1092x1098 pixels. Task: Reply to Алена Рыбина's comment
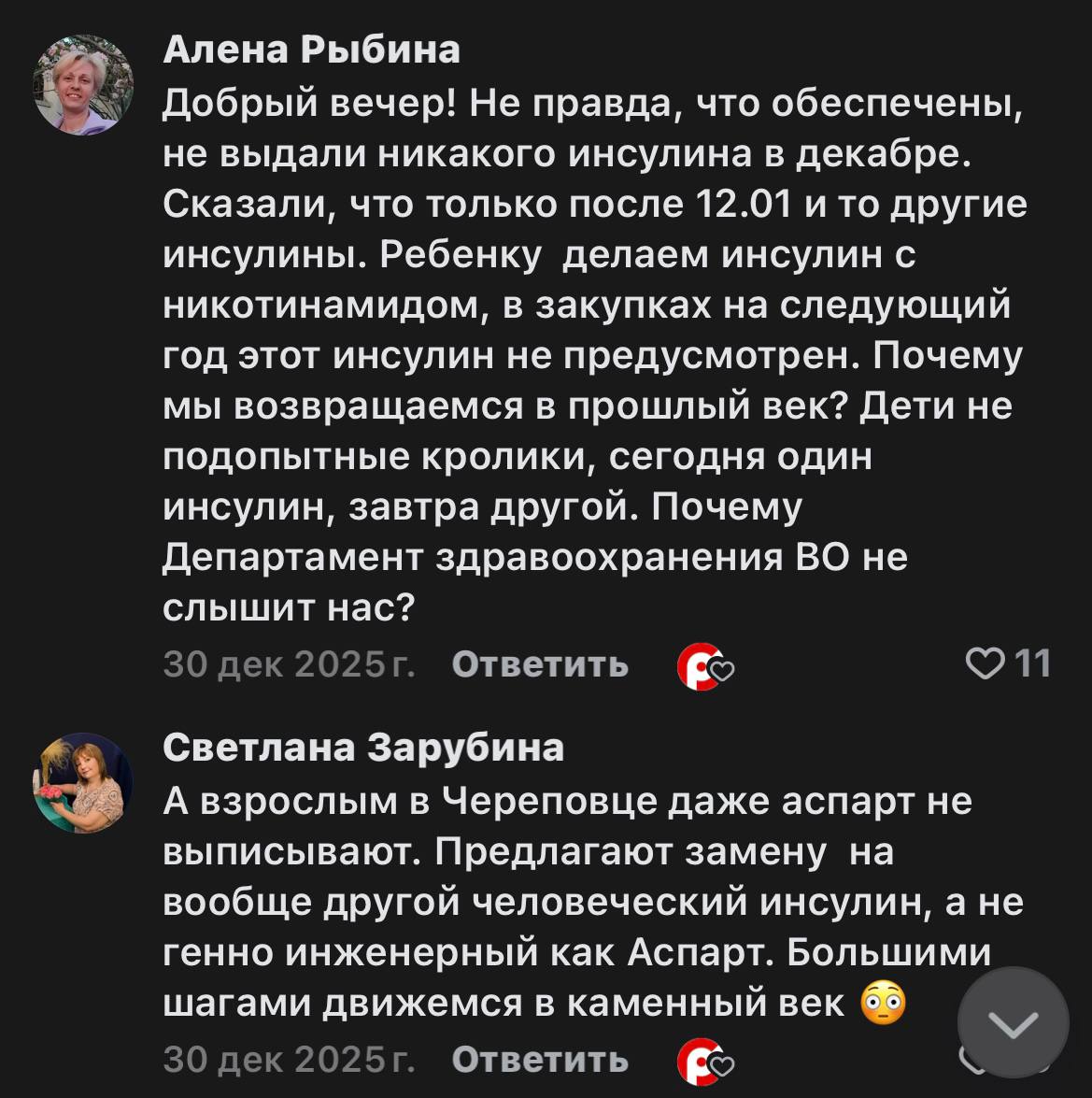tap(540, 664)
